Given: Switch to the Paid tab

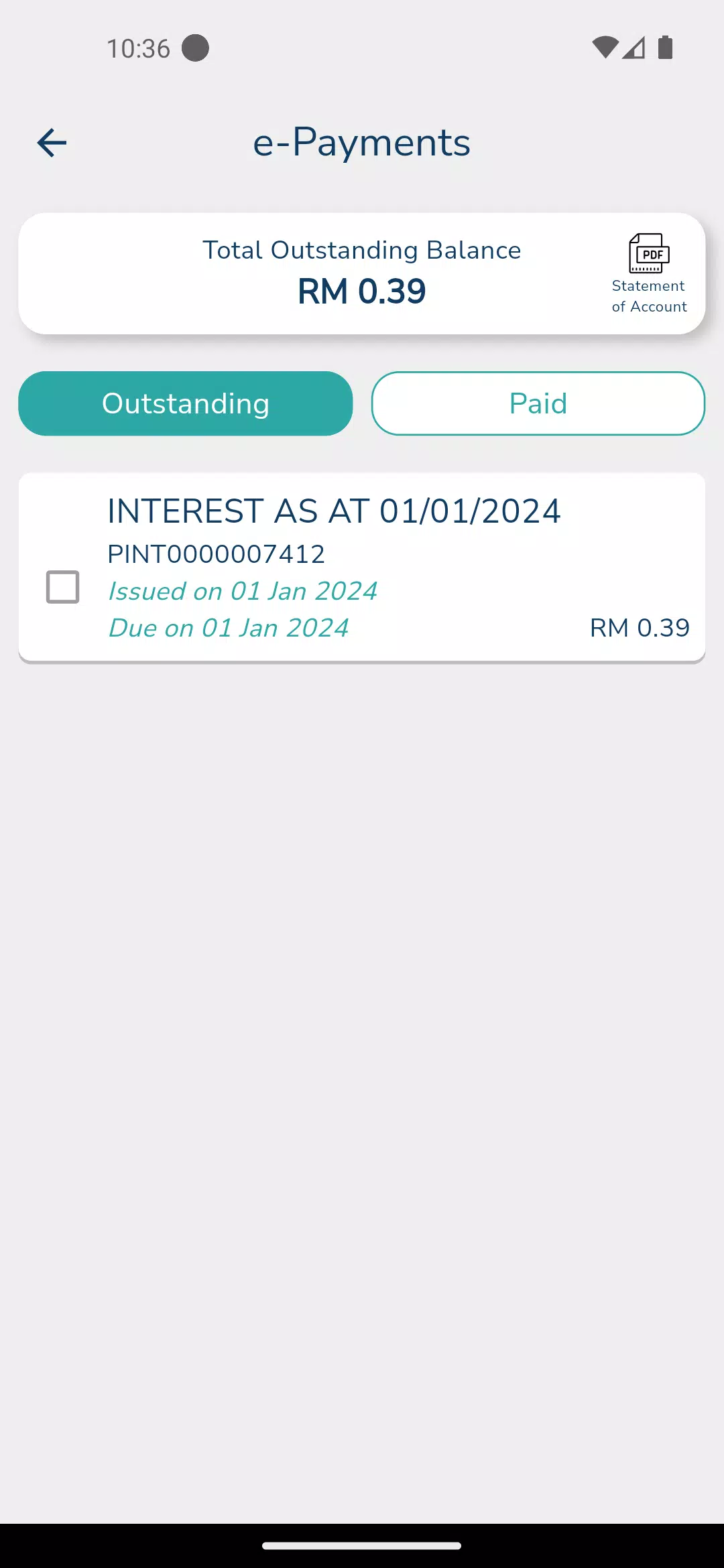Looking at the screenshot, I should 538,403.
